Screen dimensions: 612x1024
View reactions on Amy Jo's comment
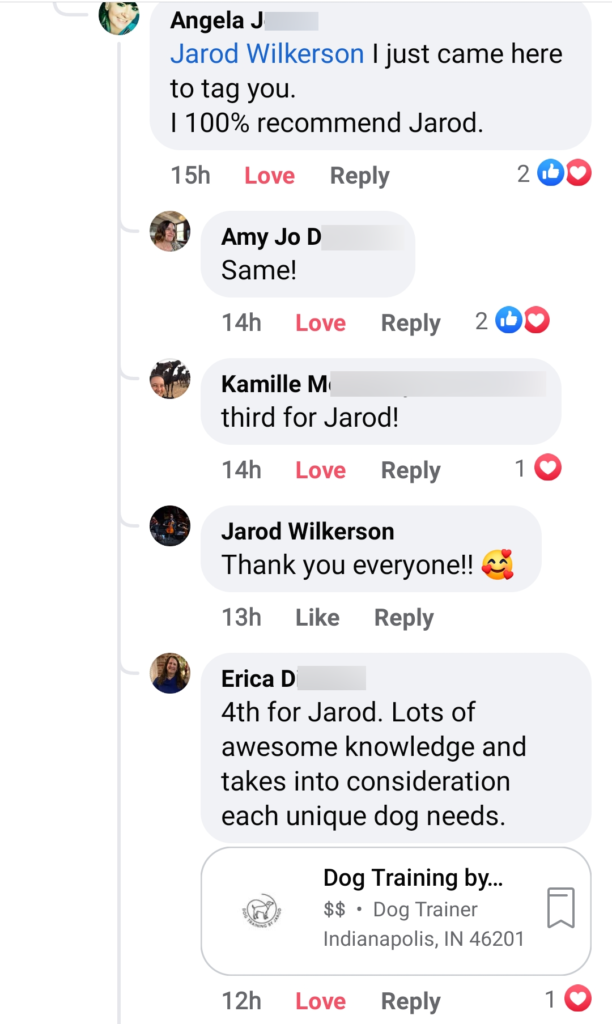click(514, 321)
